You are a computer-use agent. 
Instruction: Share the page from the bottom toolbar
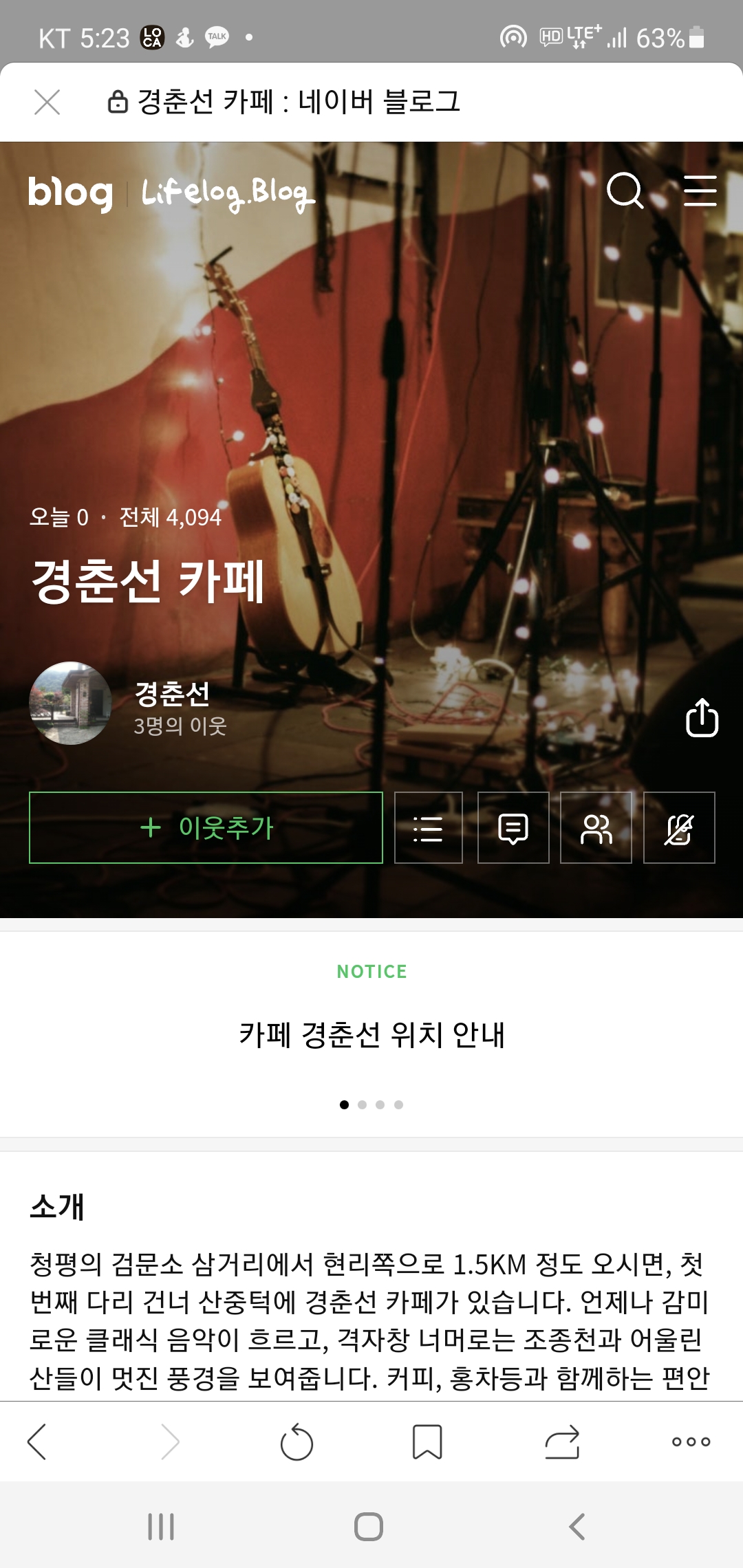(562, 1441)
